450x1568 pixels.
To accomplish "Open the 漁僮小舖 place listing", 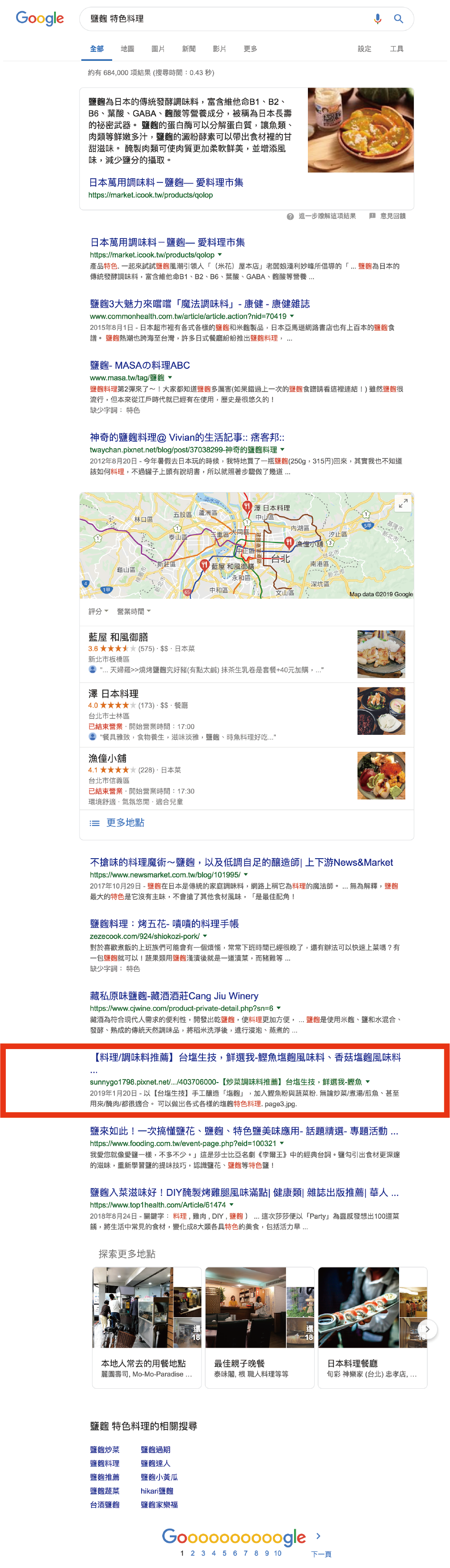I will coord(108,758).
